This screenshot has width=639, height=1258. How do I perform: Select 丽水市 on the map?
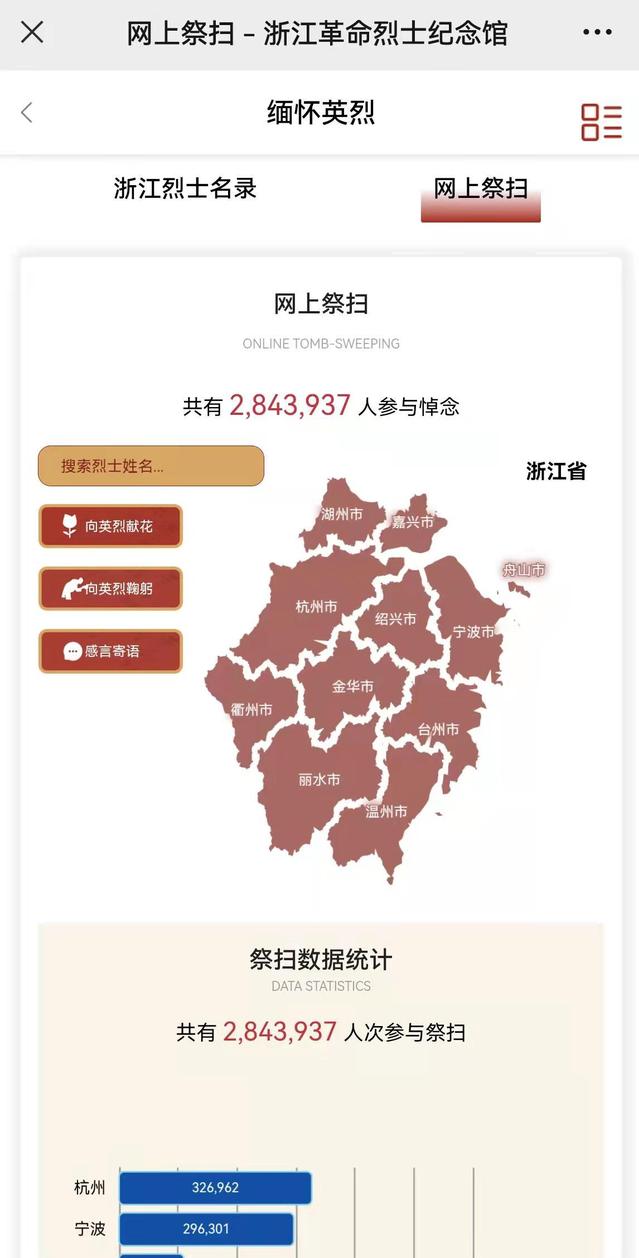coord(319,780)
